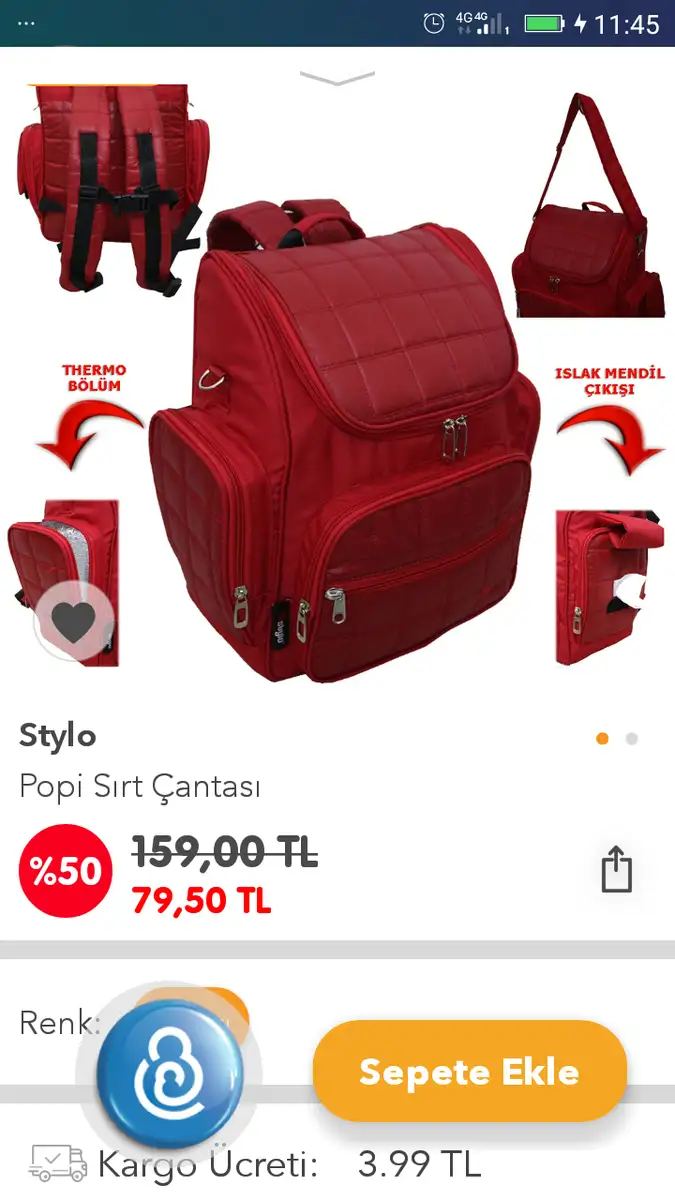This screenshot has height=1200, width=675.
Task: Tap the Sepete Ekle button
Action: pyautogui.click(x=469, y=1072)
